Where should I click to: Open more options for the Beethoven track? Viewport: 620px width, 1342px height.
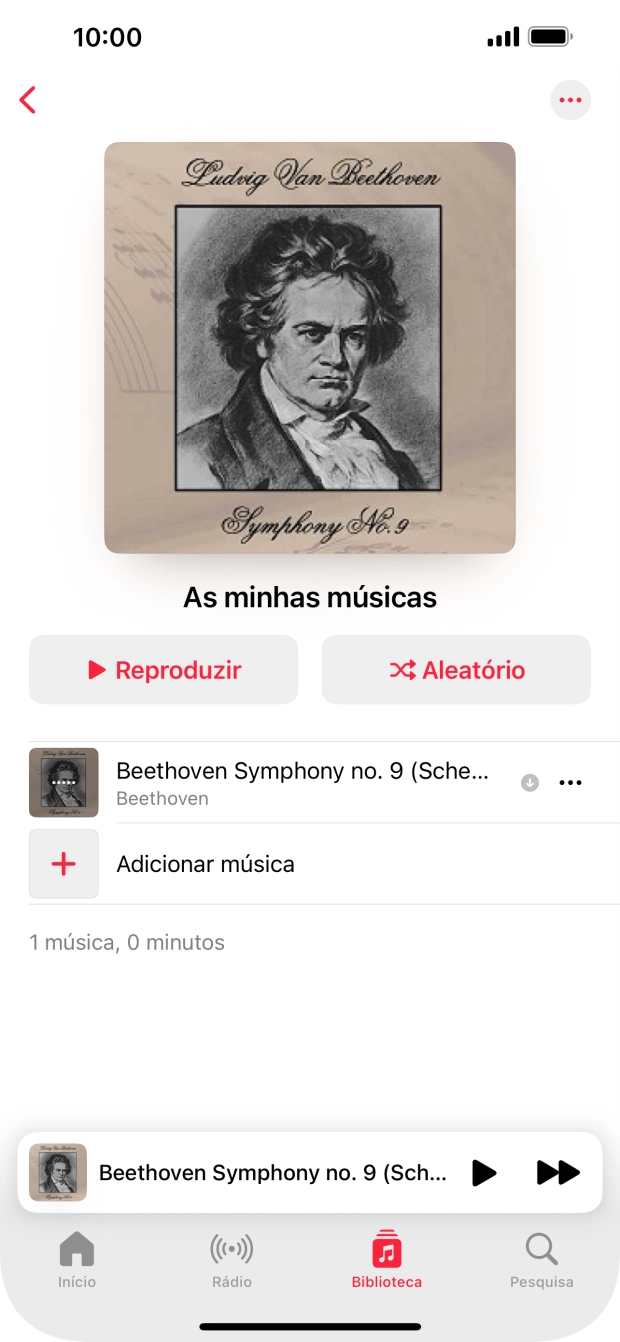(570, 783)
